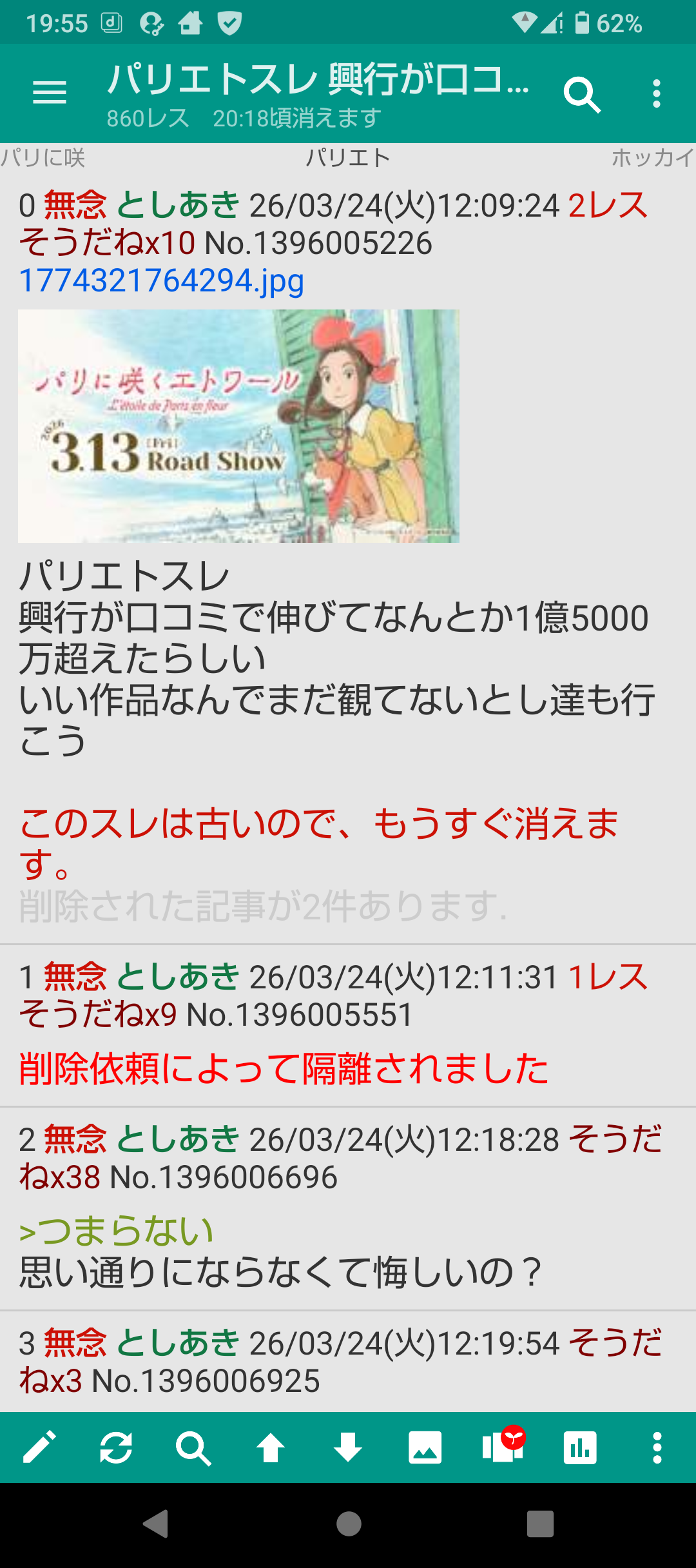The image size is (696, 1568).
Task: Jump to bottom of thread
Action: 348,1448
